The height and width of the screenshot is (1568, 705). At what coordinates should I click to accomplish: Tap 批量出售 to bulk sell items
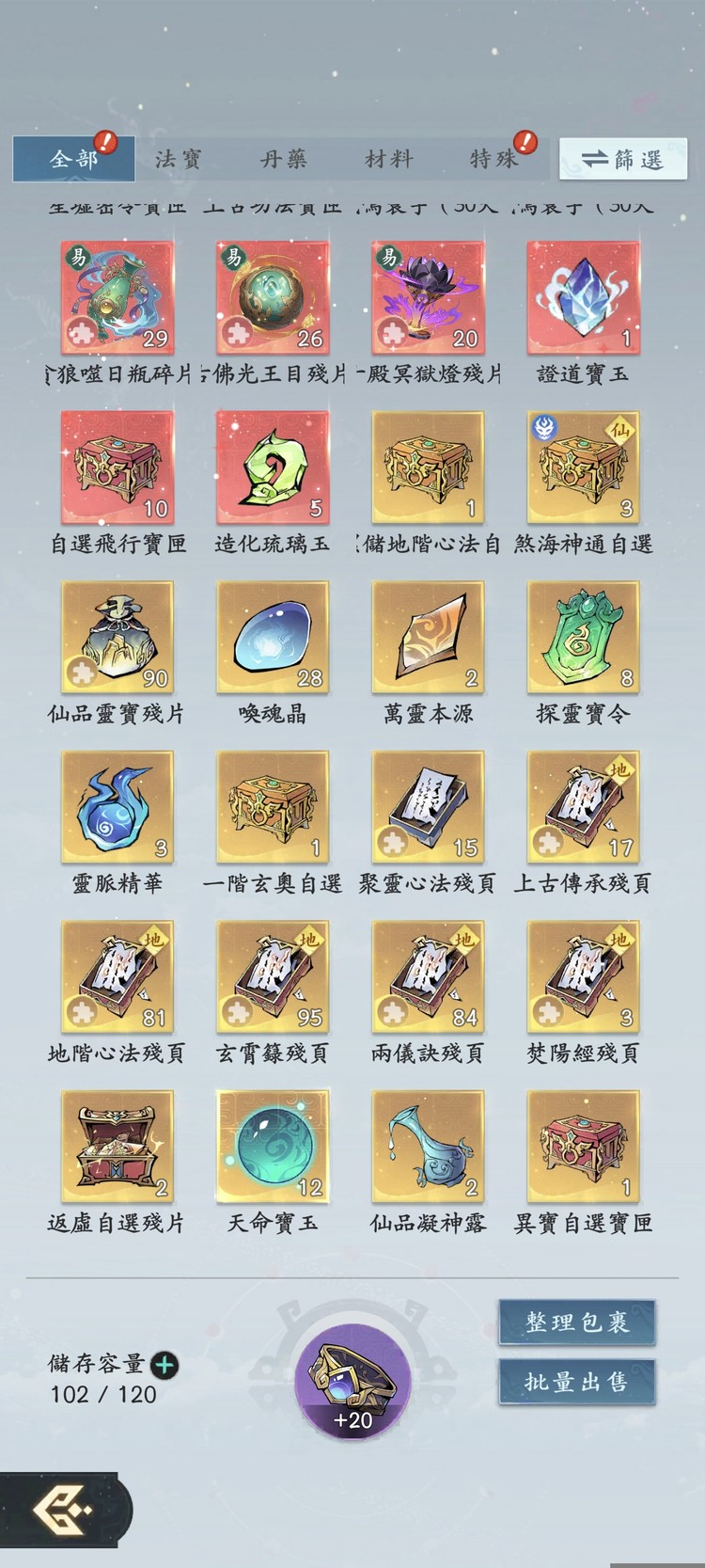point(576,1384)
